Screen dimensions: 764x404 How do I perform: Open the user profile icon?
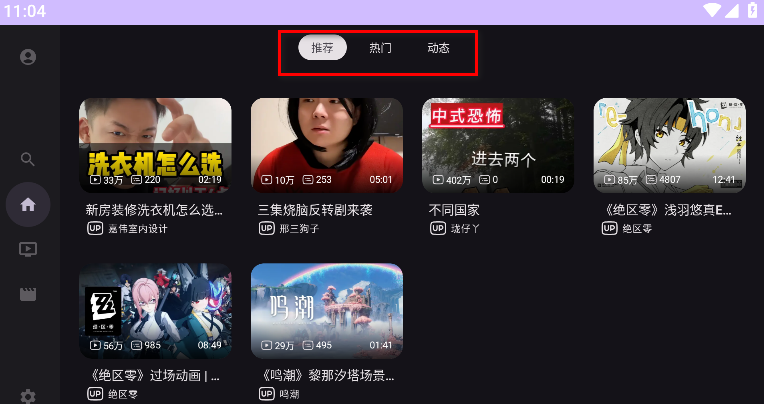[28, 57]
